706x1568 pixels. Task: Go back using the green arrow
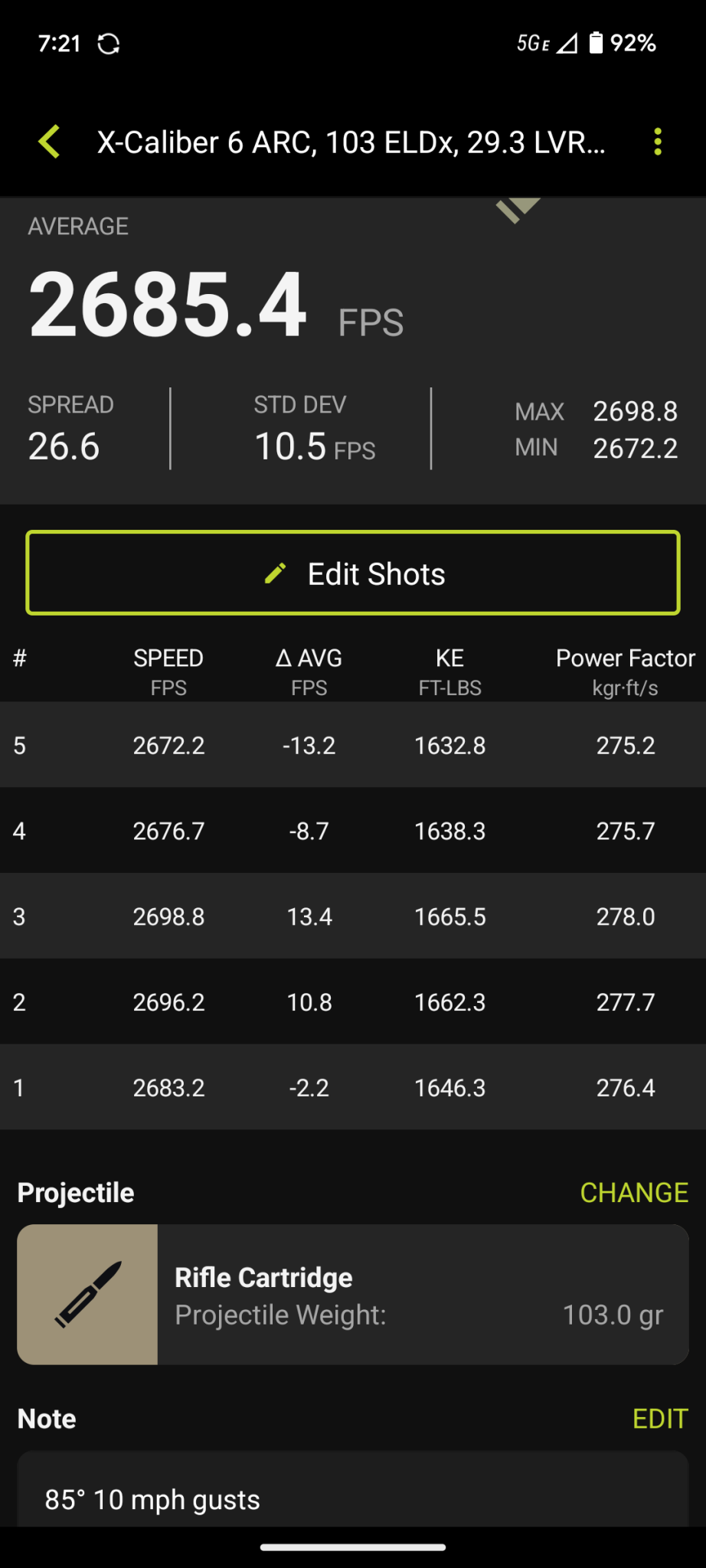50,142
